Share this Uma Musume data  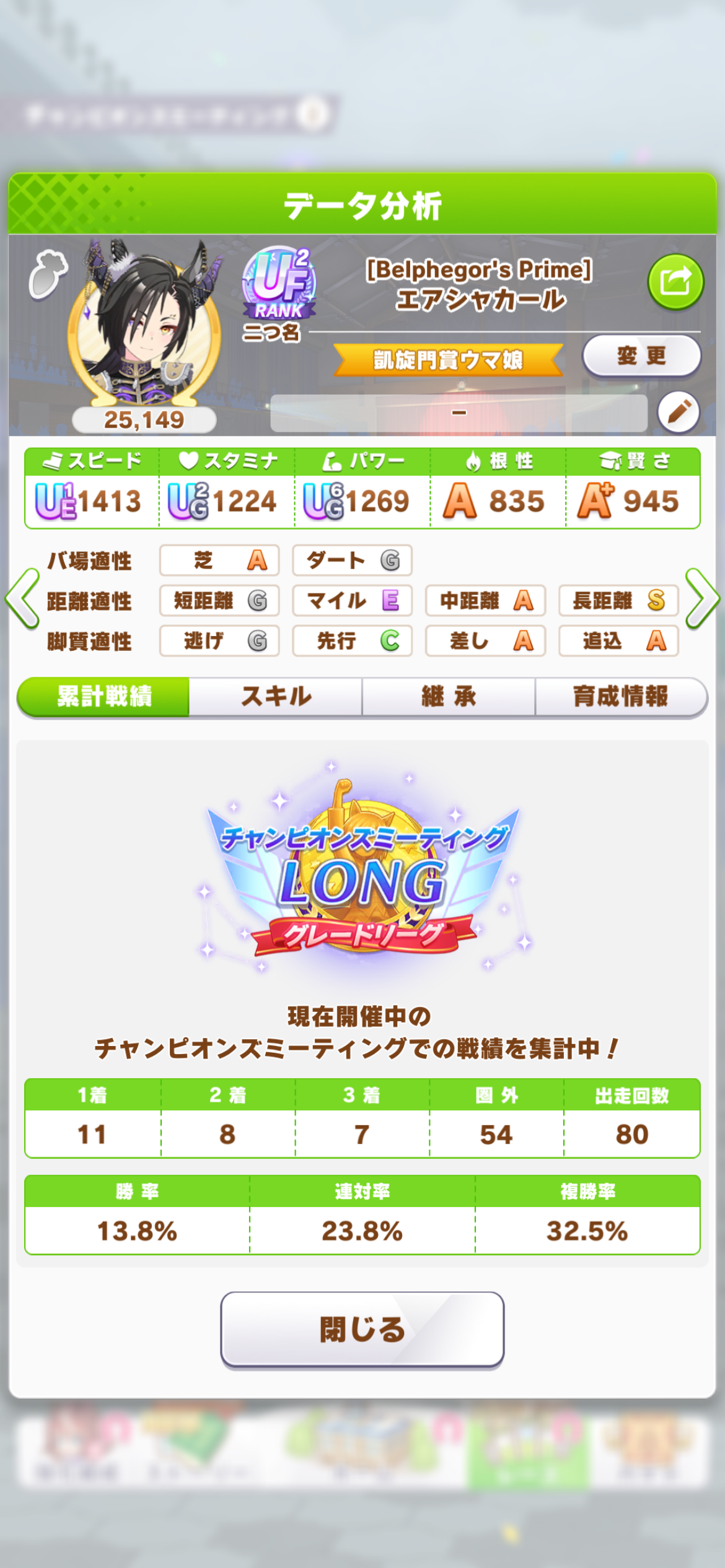675,282
